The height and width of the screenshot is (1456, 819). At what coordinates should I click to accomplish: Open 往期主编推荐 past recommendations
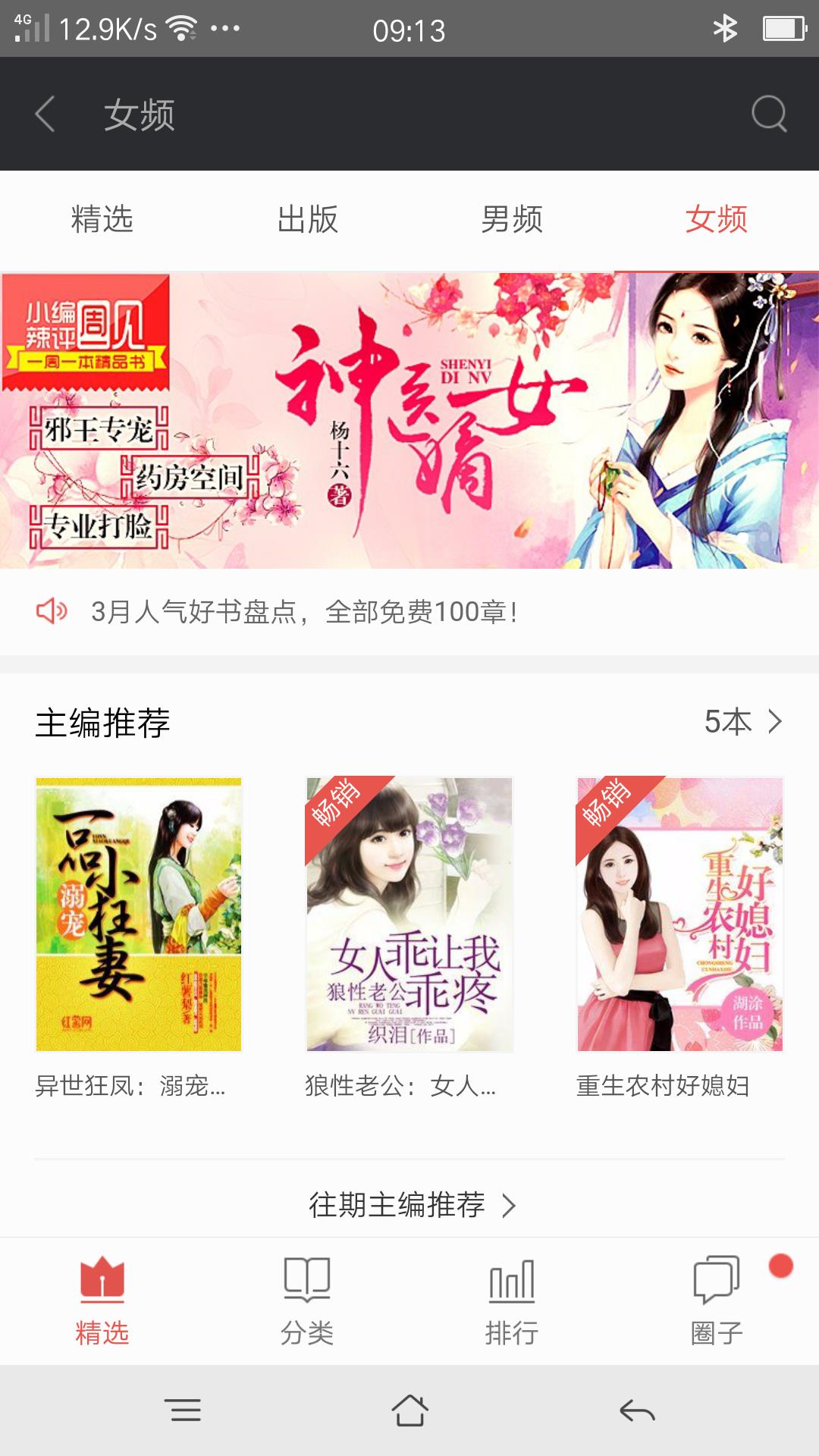(x=410, y=1204)
